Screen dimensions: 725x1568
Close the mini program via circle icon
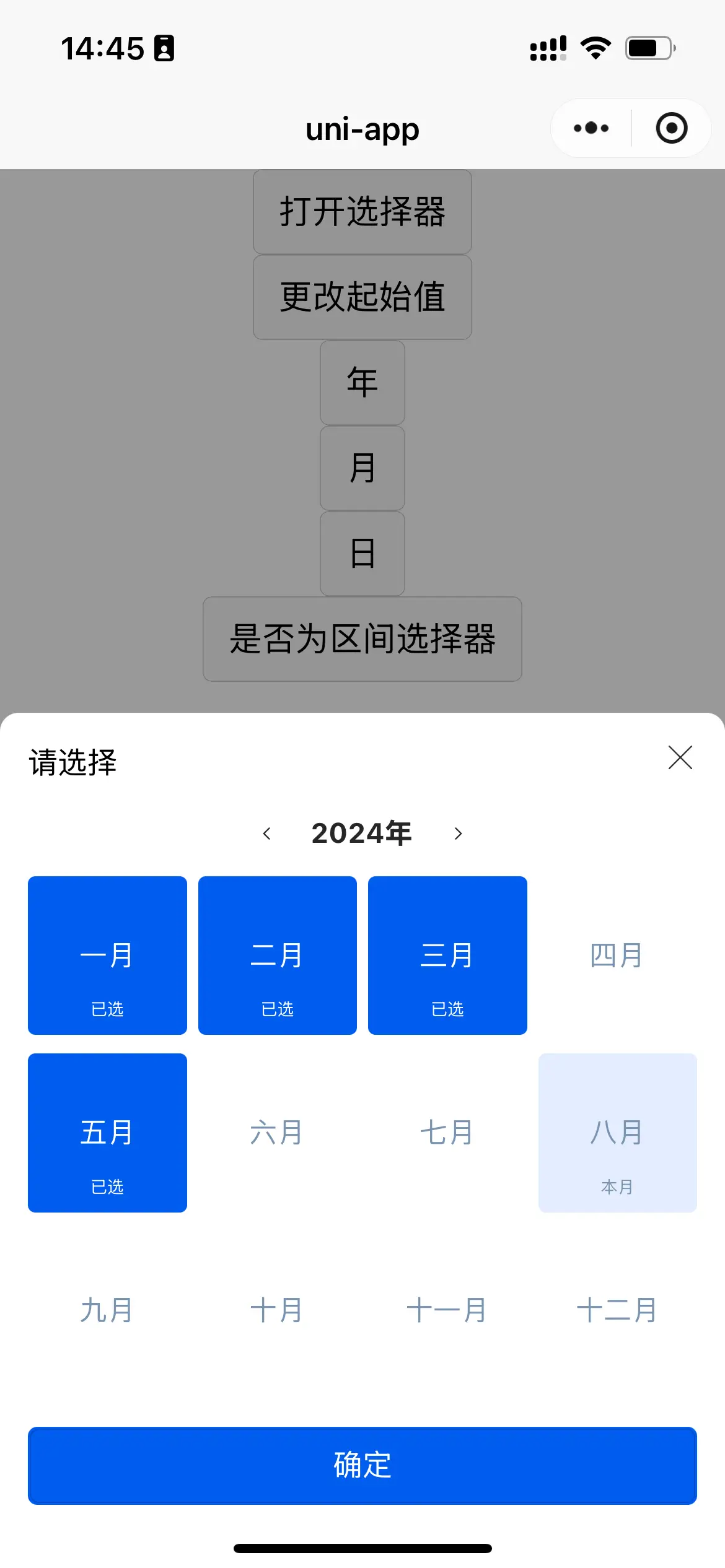672,128
